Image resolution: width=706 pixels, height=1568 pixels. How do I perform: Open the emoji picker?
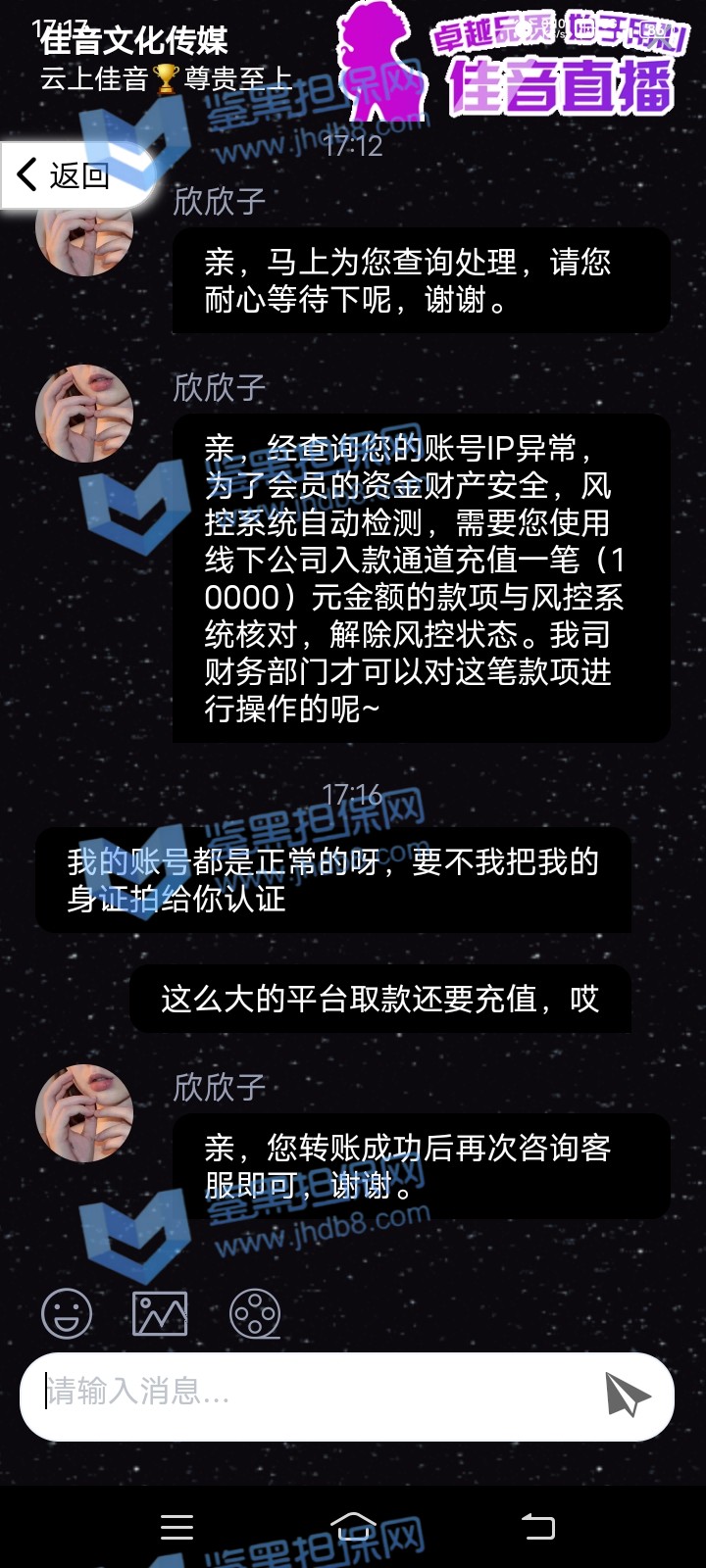coord(67,1313)
